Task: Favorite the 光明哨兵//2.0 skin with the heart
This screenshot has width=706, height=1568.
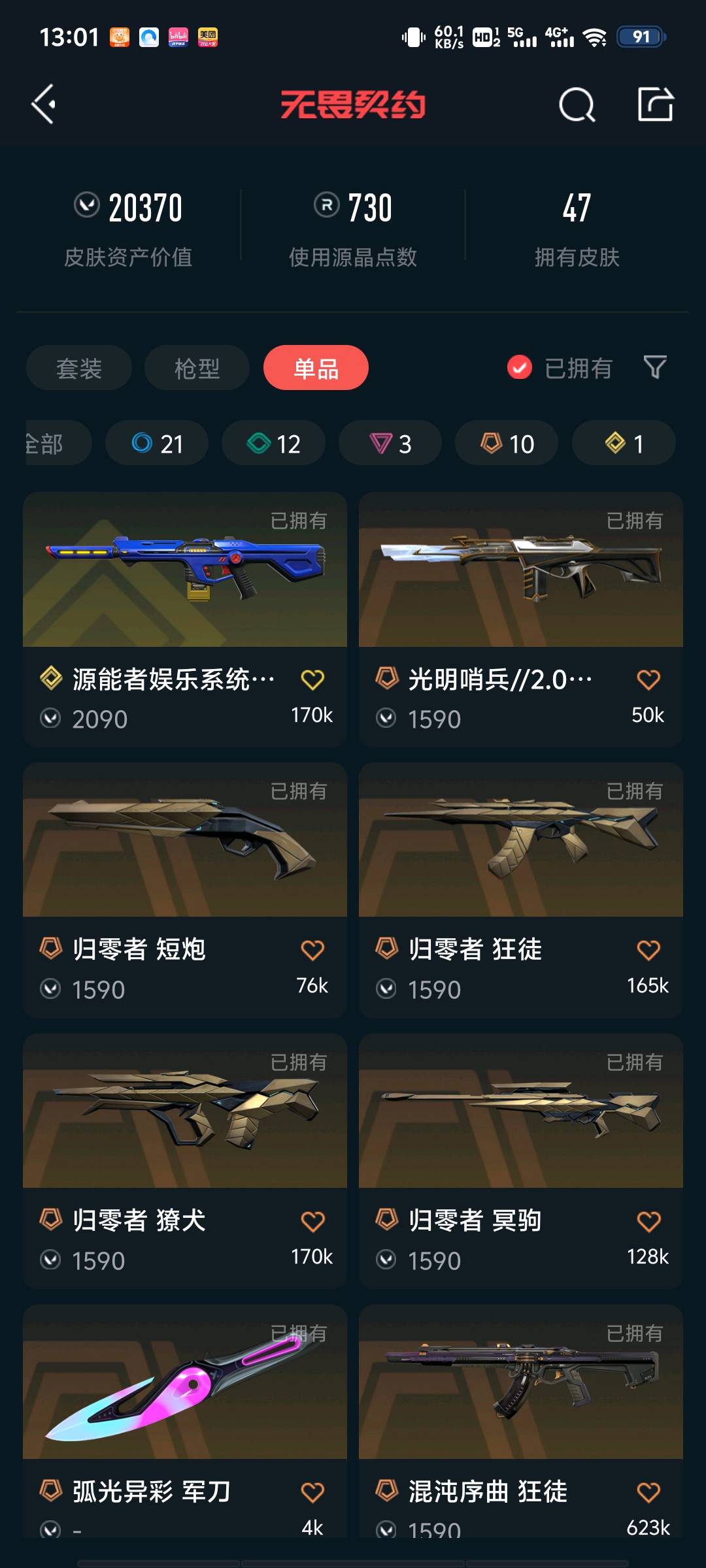Action: (648, 679)
